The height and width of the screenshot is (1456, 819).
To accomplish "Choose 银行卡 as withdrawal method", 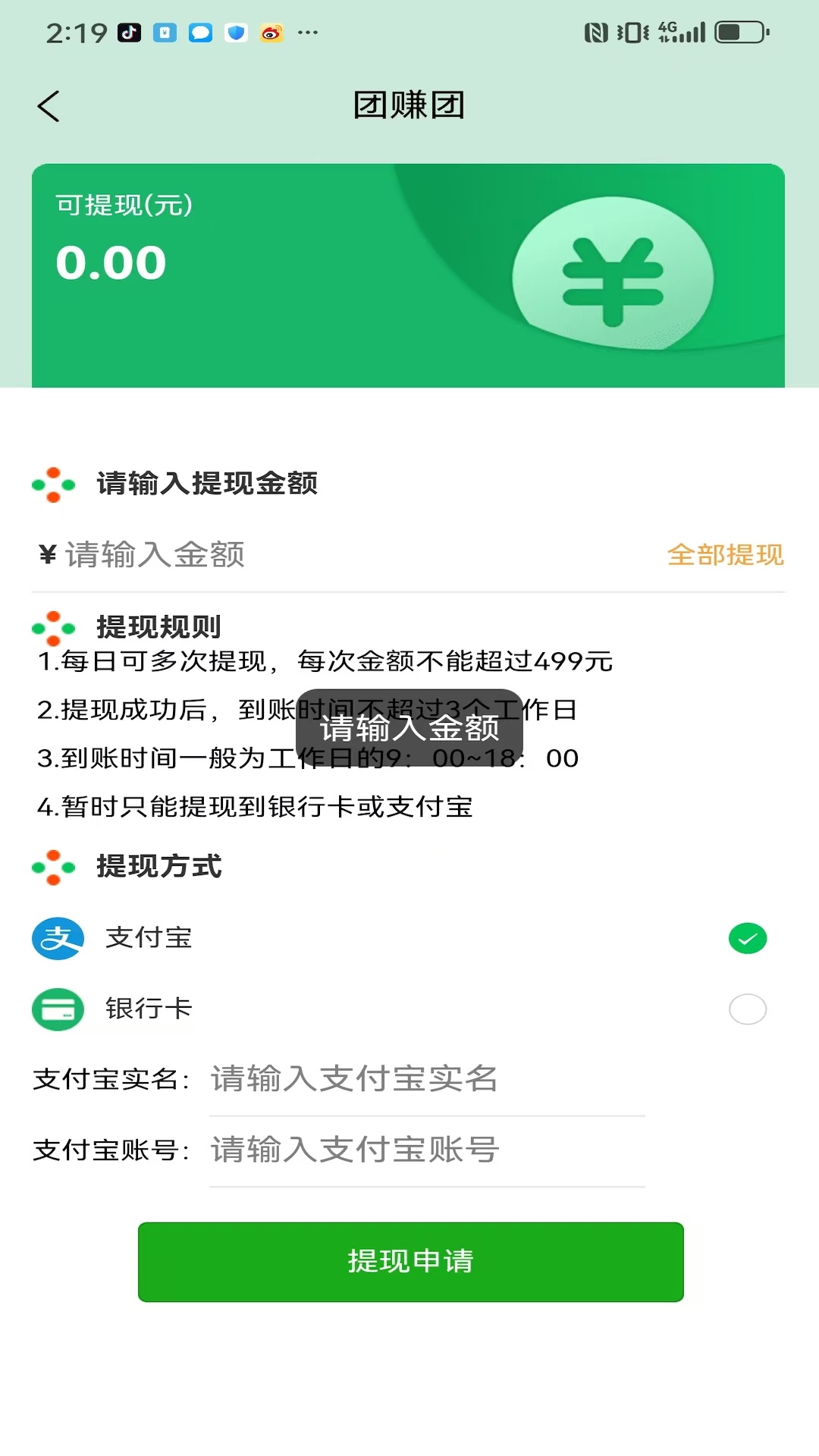I will (x=400, y=1009).
